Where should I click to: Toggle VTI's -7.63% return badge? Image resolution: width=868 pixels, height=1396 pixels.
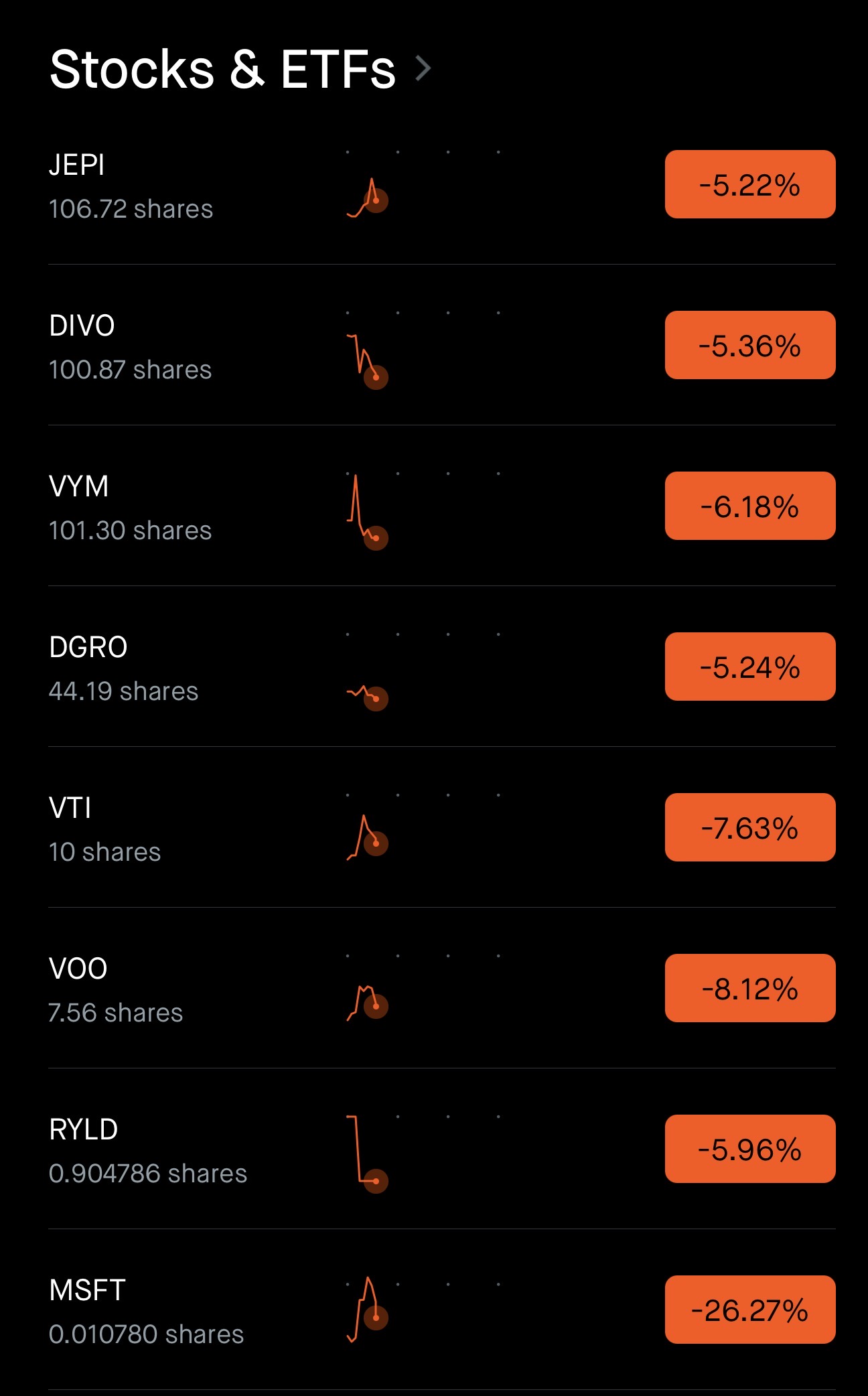coord(749,828)
